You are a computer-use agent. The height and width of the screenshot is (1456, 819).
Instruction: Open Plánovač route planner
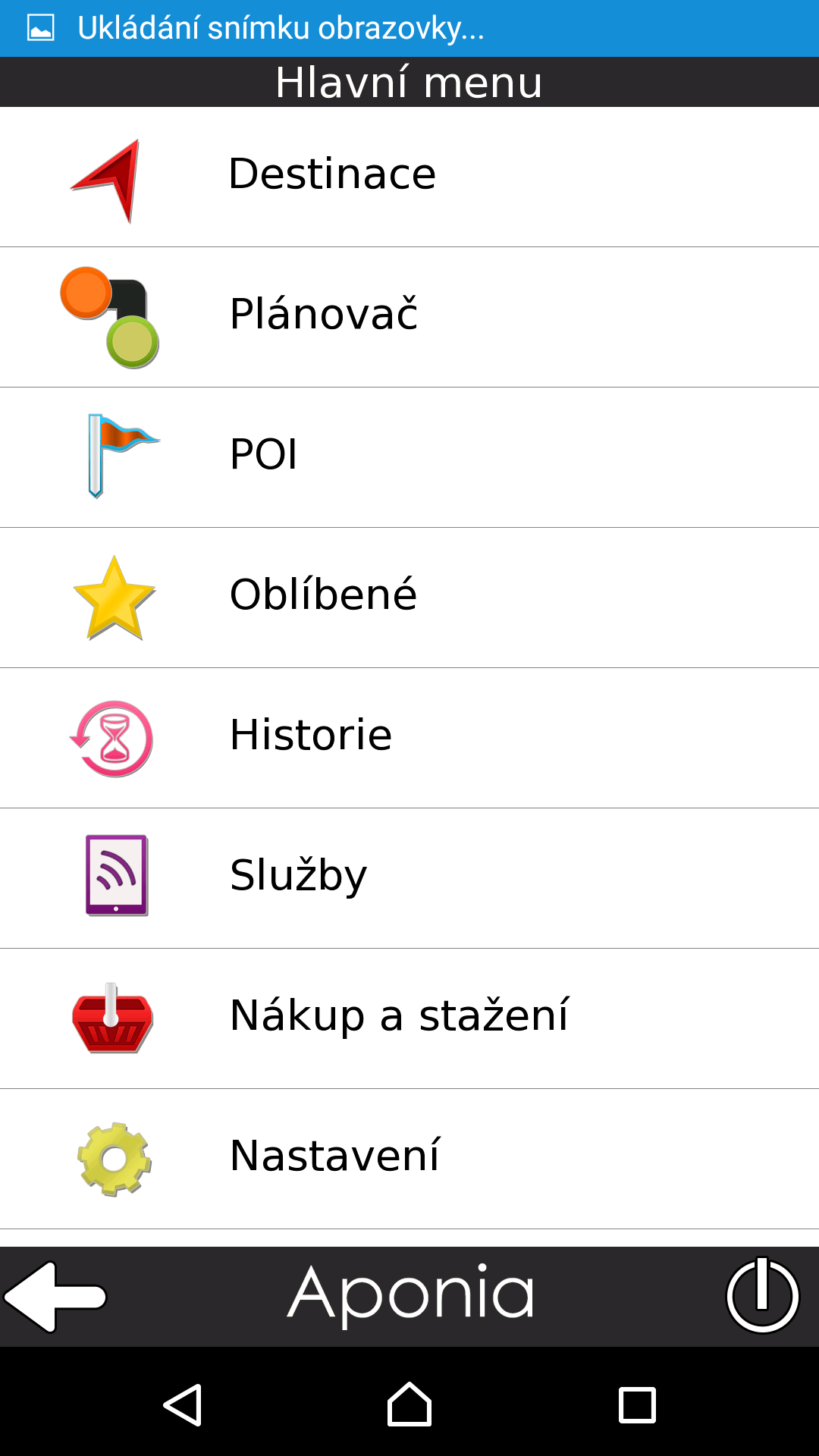click(409, 317)
